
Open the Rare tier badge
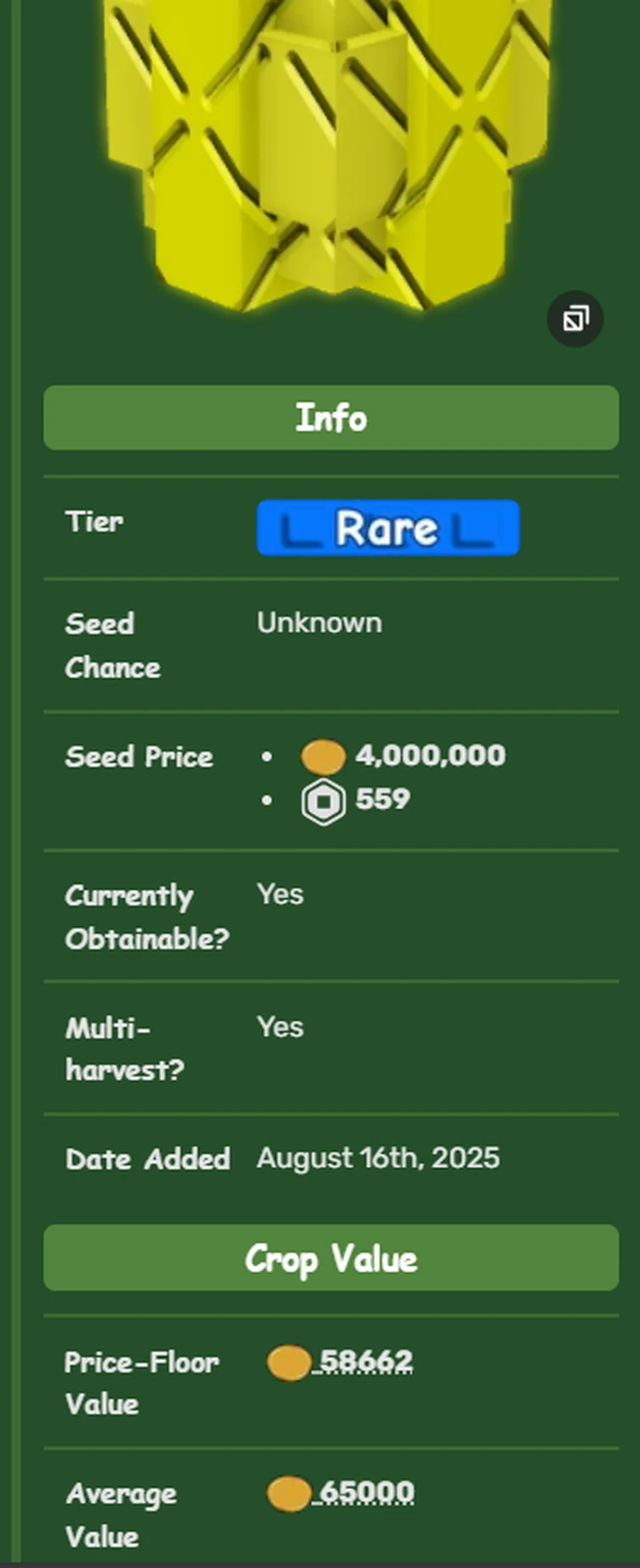coord(387,528)
